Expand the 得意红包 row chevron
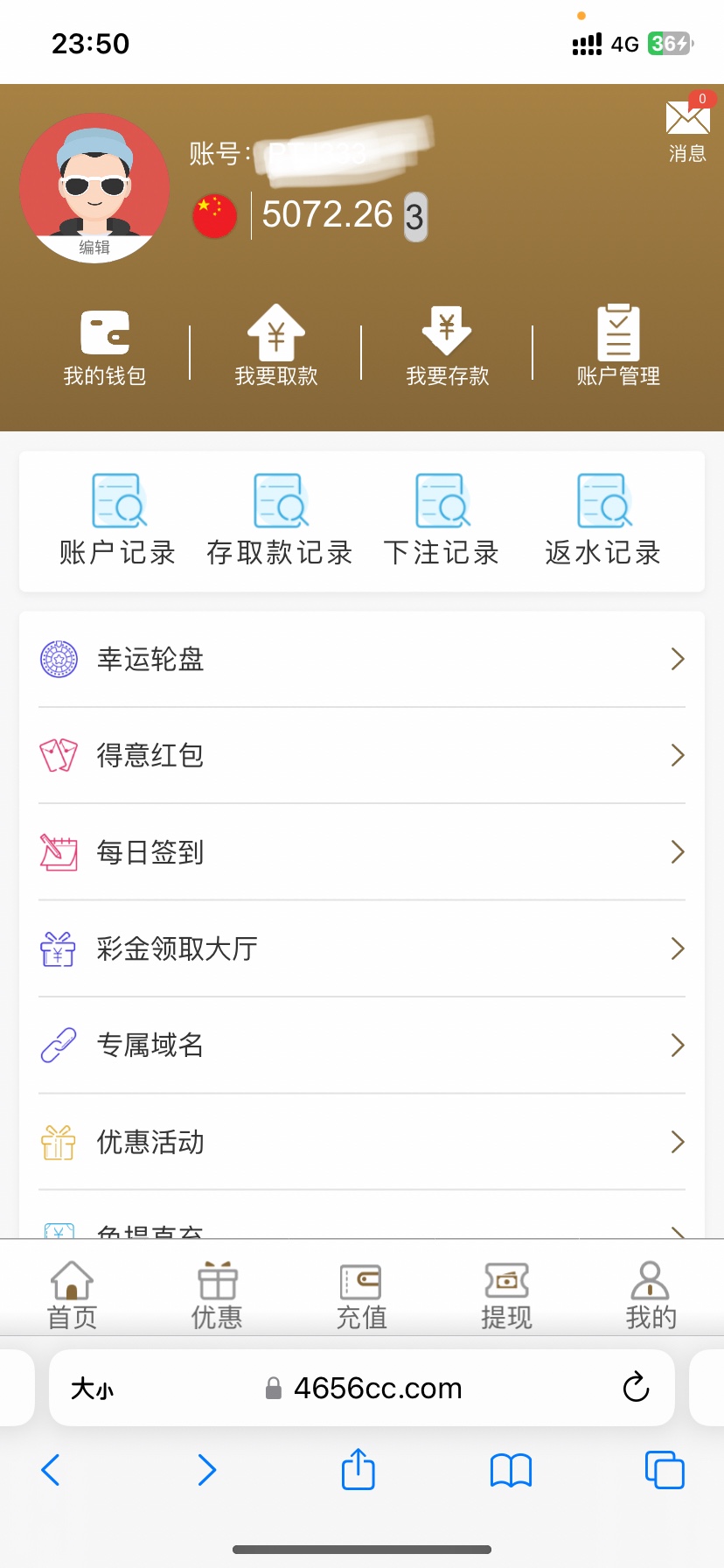724x1568 pixels. click(677, 755)
